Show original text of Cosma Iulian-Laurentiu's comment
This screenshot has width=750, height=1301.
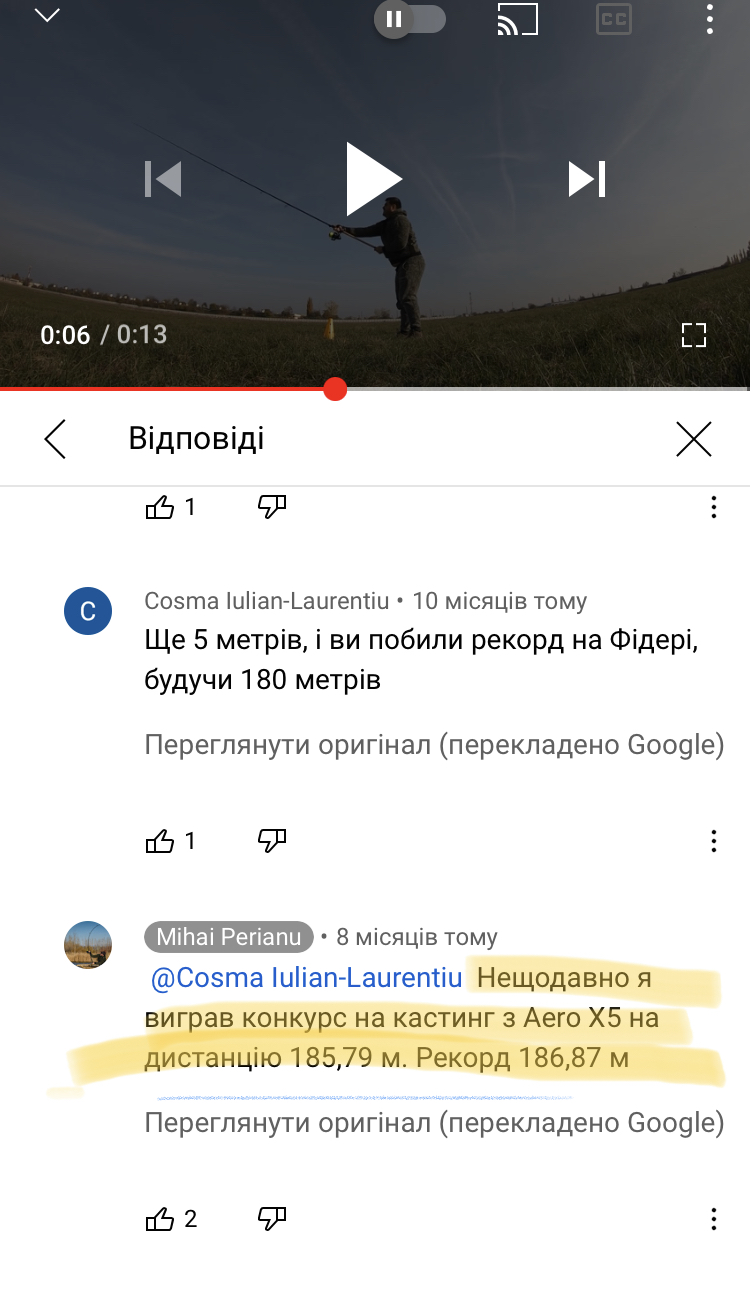[x=434, y=745]
